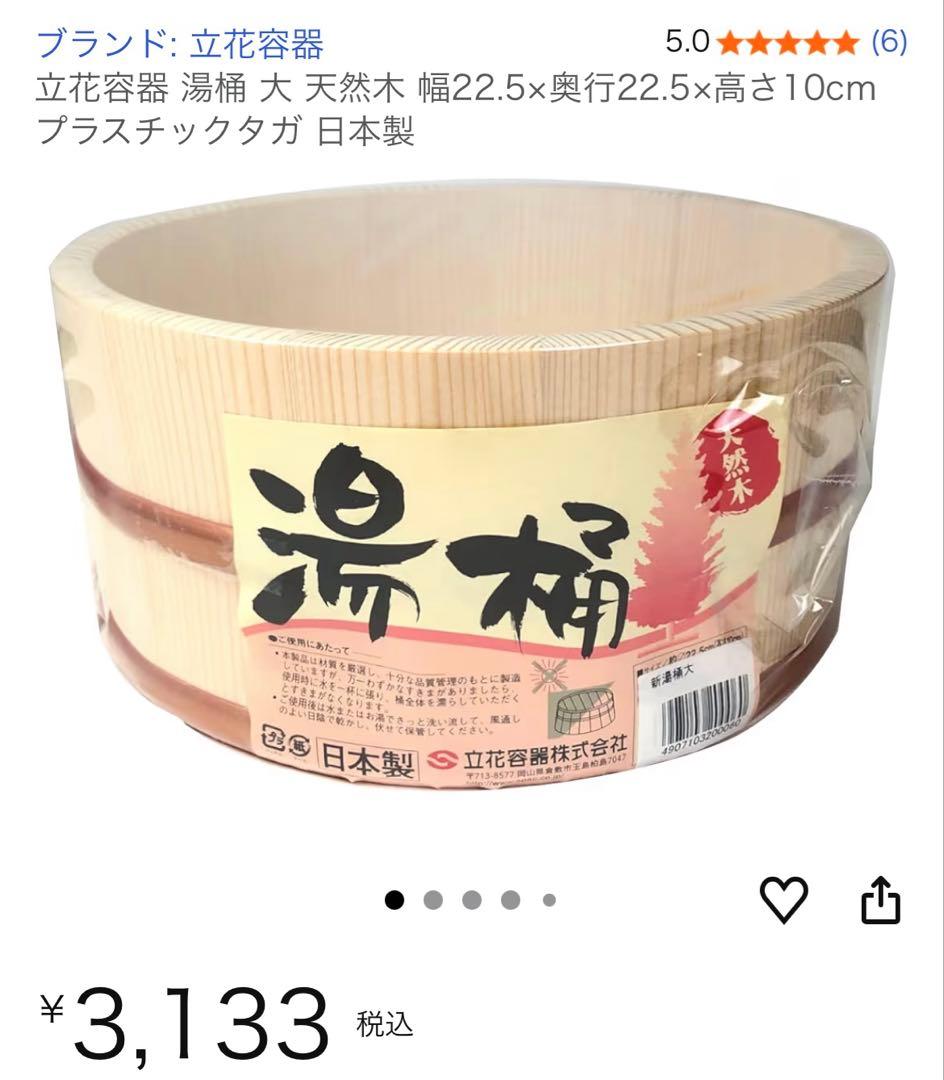Click the last star of the rating
Viewport: 944px width, 1080px height.
click(844, 42)
